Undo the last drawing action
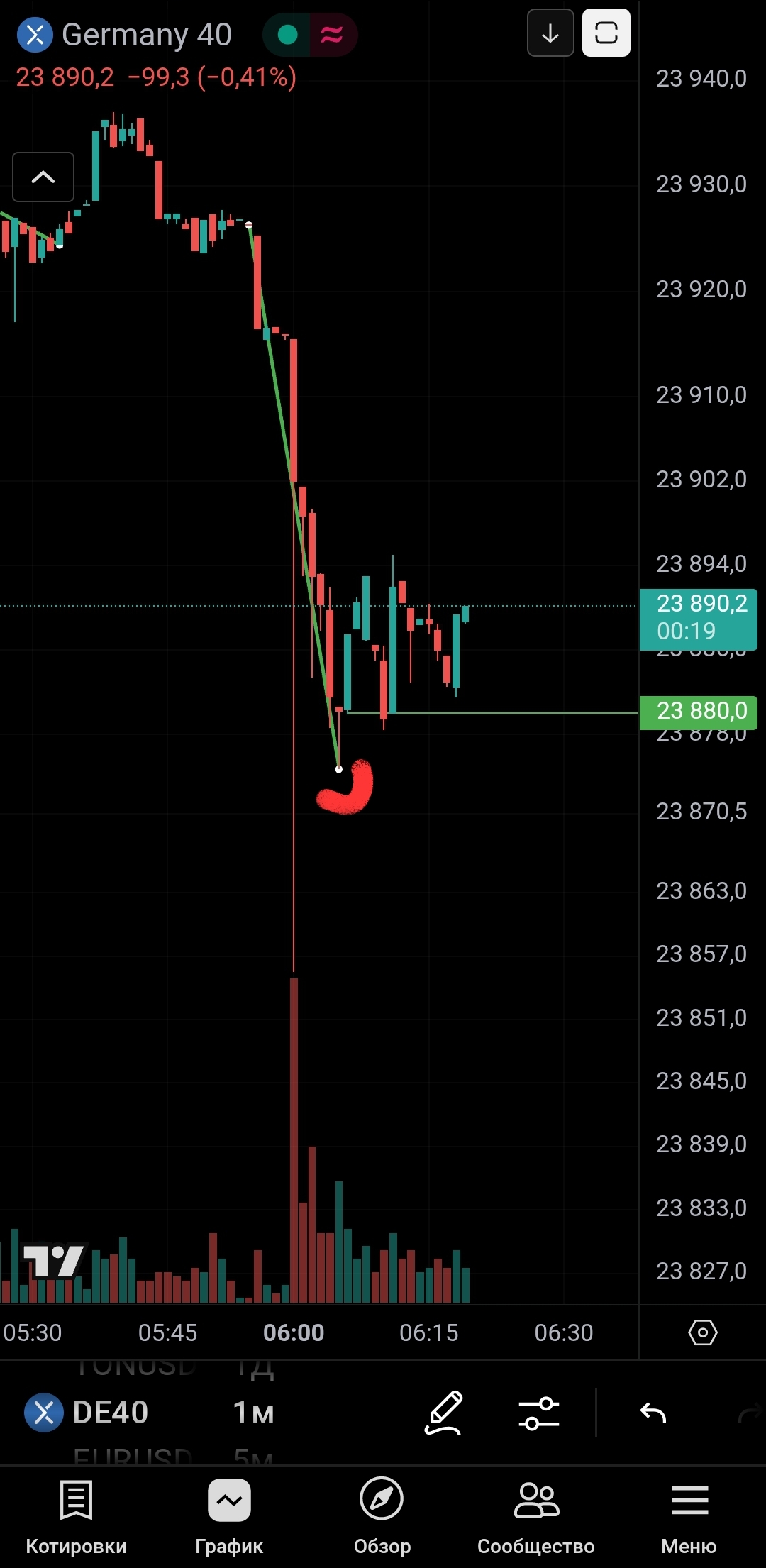The width and height of the screenshot is (766, 1568). pyautogui.click(x=653, y=1413)
